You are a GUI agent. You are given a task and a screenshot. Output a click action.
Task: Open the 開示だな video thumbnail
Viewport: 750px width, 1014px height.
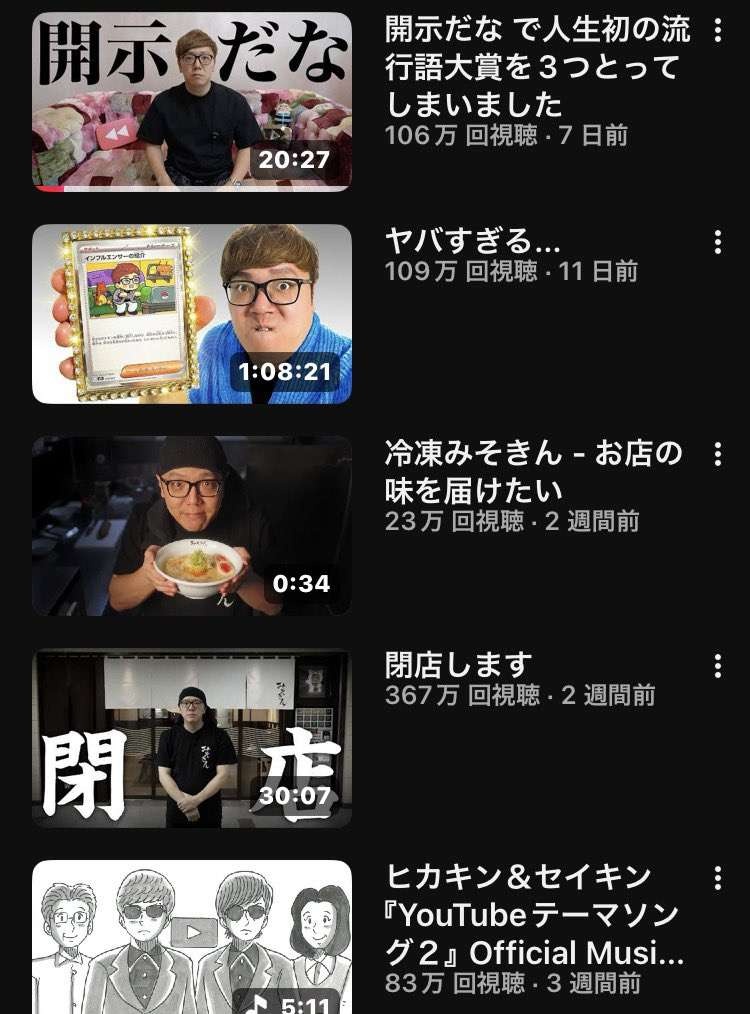(x=191, y=101)
